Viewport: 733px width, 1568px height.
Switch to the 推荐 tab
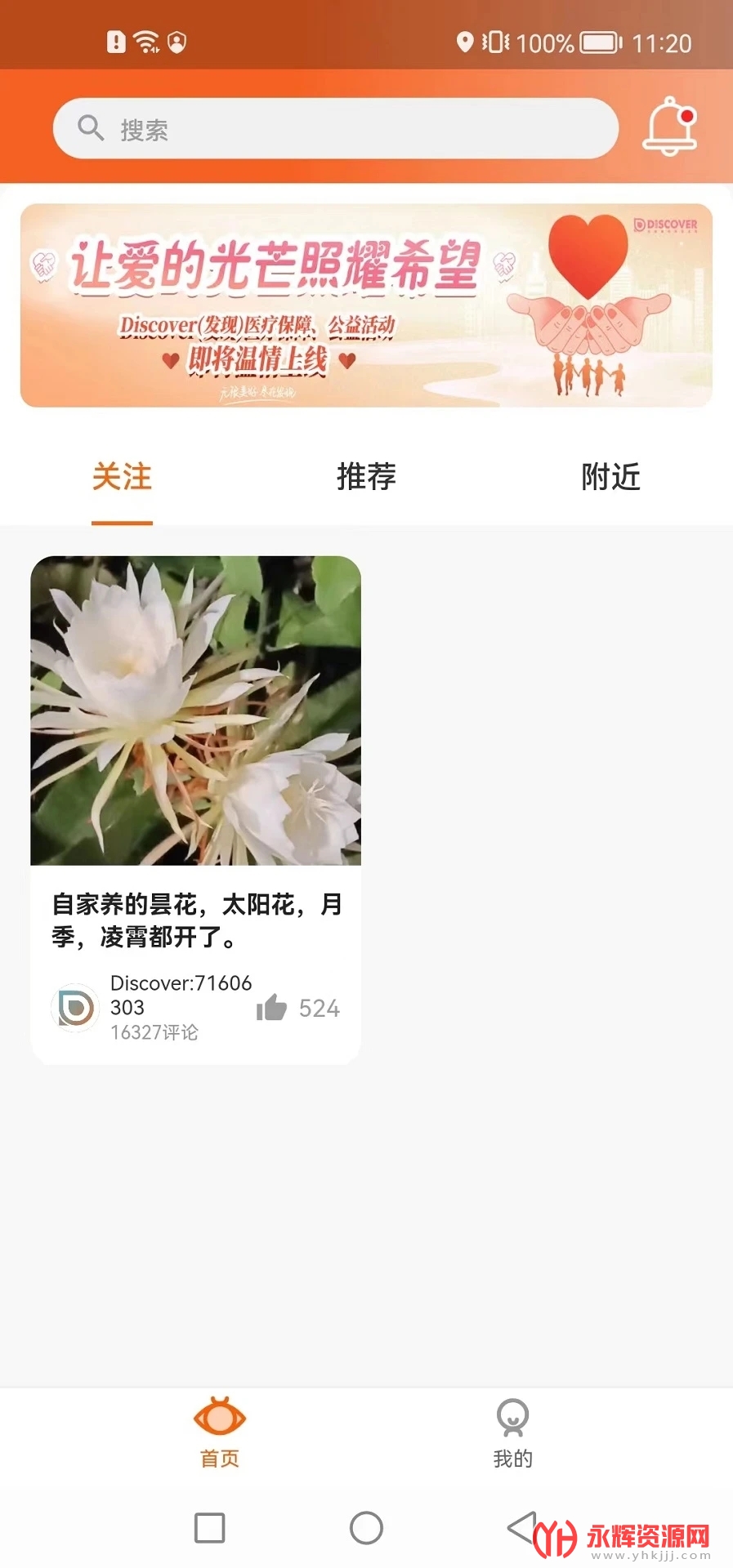[366, 477]
